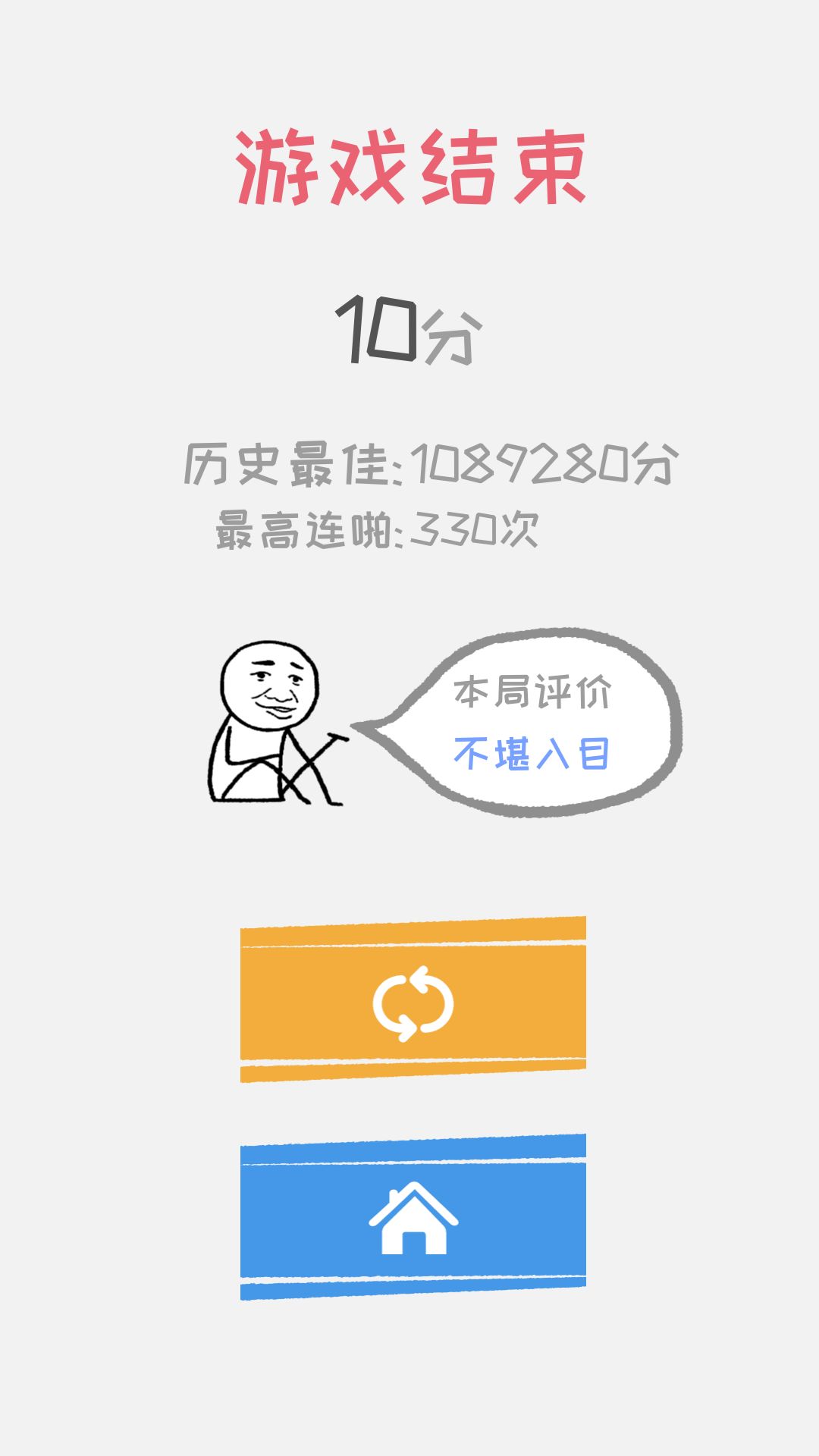Screen dimensions: 819x1456
Task: Return to the home menu via the blue button
Action: 413,1217
